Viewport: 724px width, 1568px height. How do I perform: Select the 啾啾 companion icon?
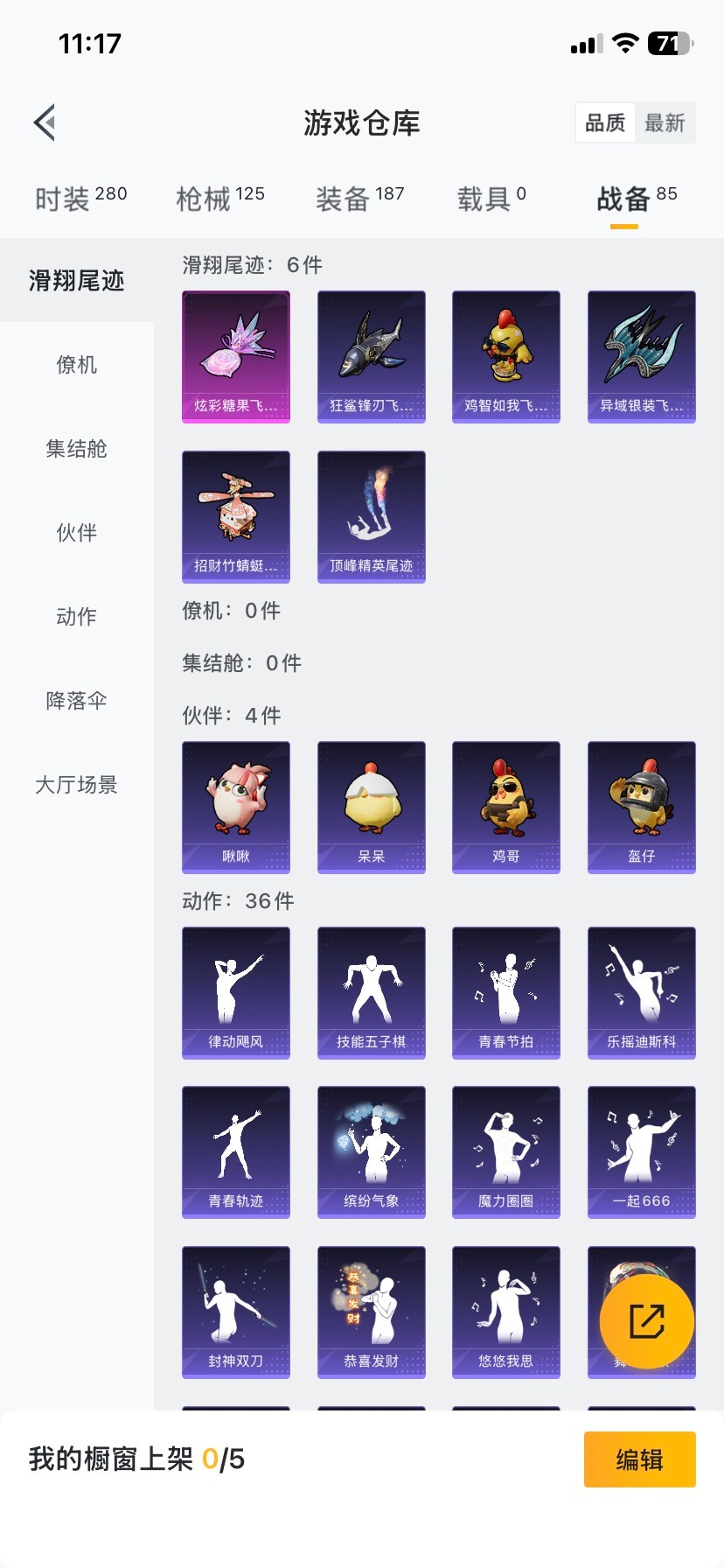point(235,806)
